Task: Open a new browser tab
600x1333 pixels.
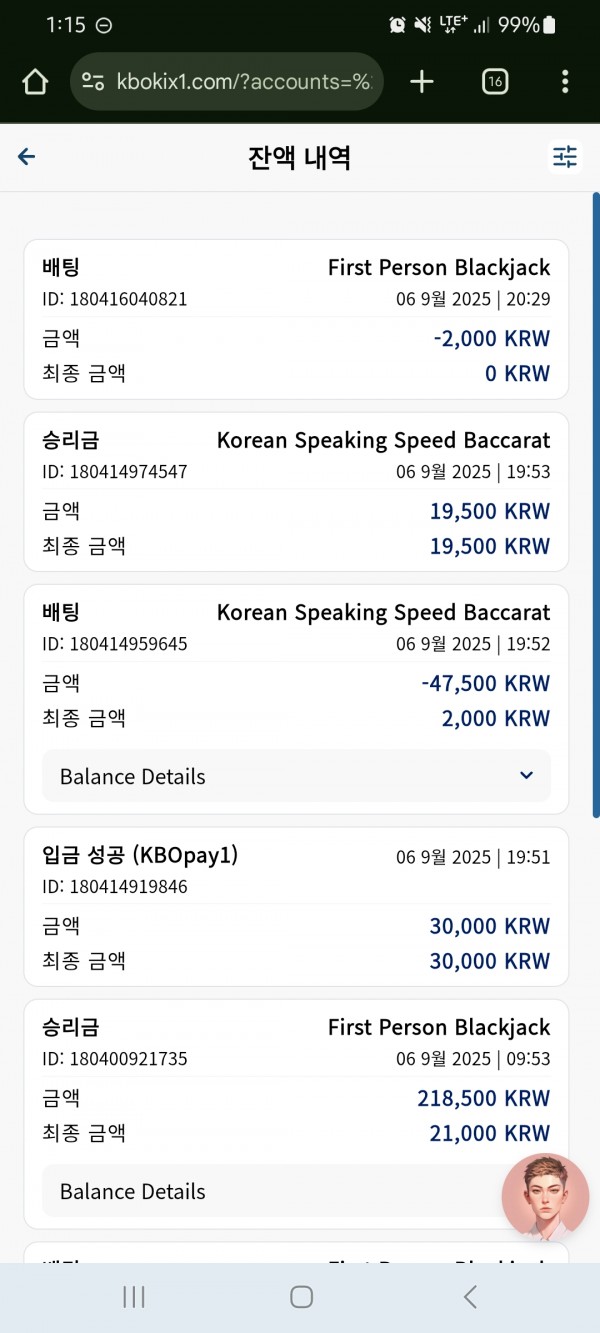Action: click(422, 82)
